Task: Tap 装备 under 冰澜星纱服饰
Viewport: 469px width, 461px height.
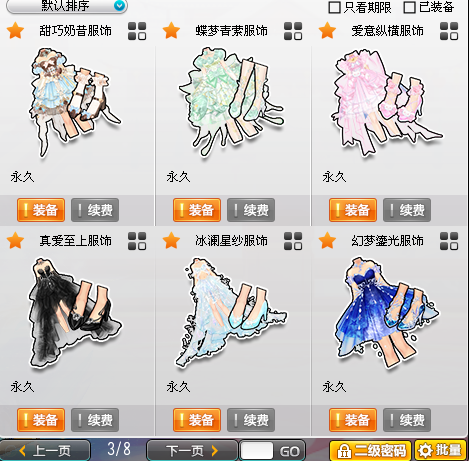Action: [197, 420]
